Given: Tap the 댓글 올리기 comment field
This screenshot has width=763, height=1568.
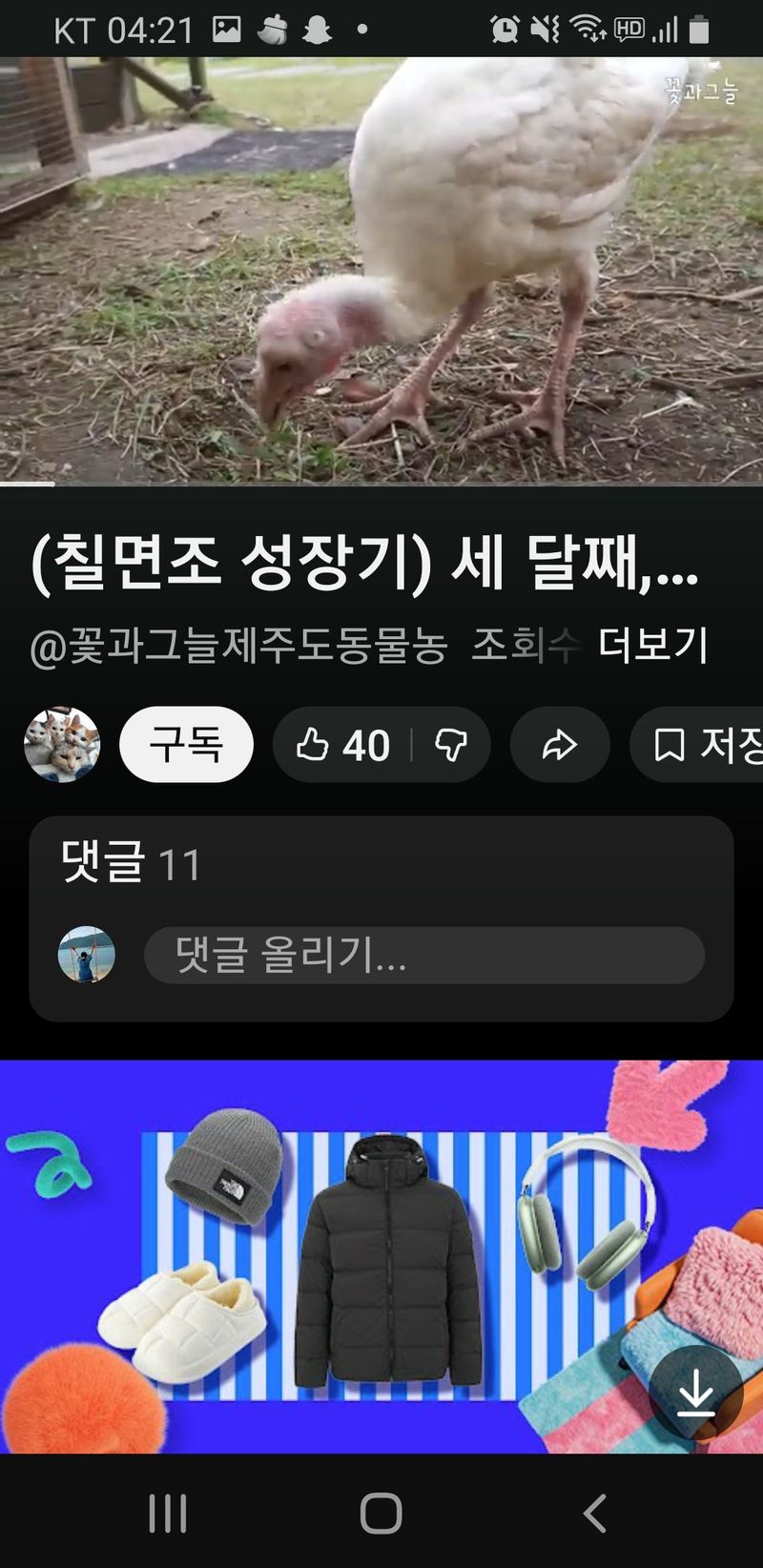Looking at the screenshot, I should point(423,955).
